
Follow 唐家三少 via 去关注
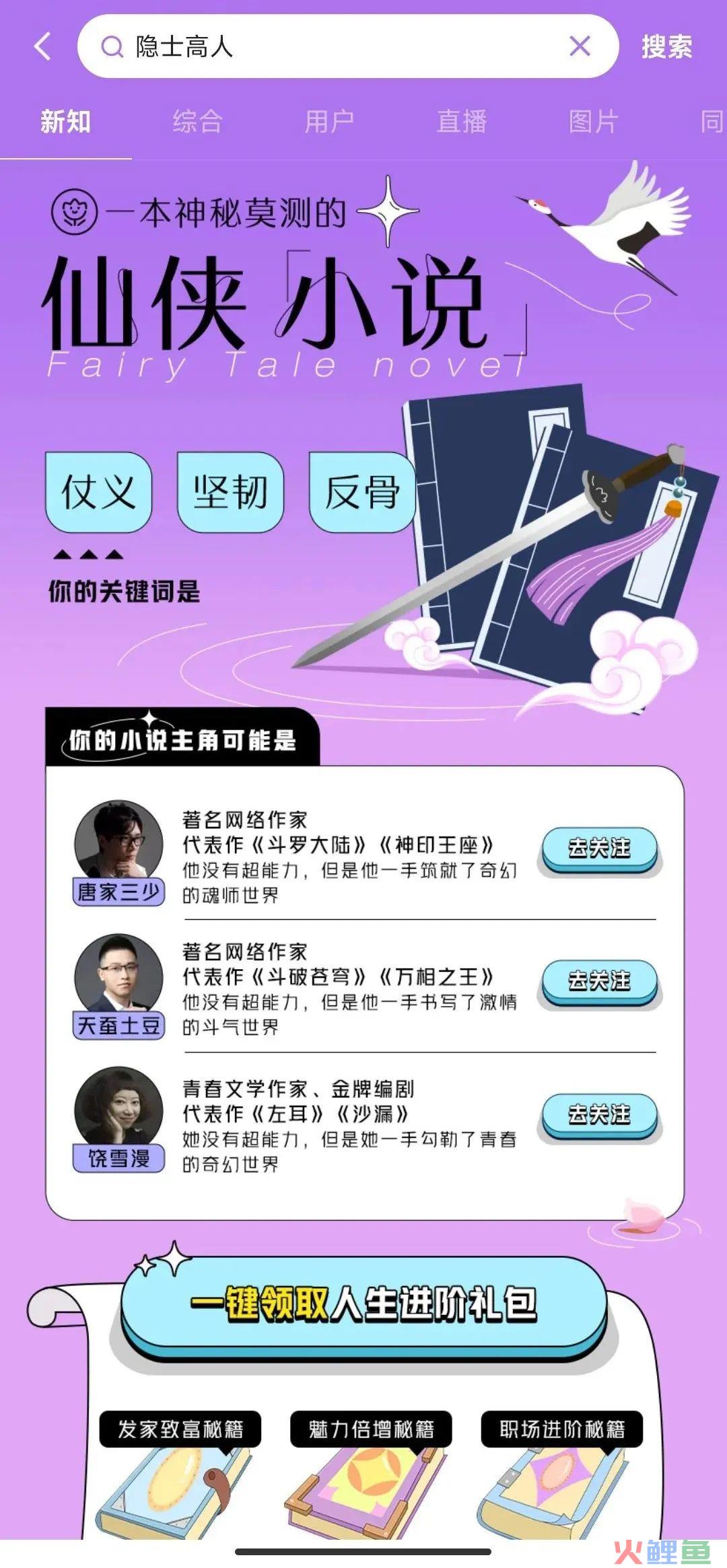point(599,848)
